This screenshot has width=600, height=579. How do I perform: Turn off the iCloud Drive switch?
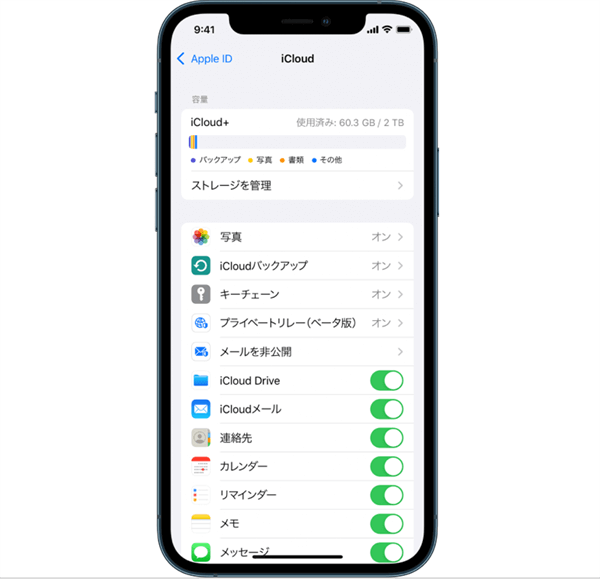tap(386, 380)
